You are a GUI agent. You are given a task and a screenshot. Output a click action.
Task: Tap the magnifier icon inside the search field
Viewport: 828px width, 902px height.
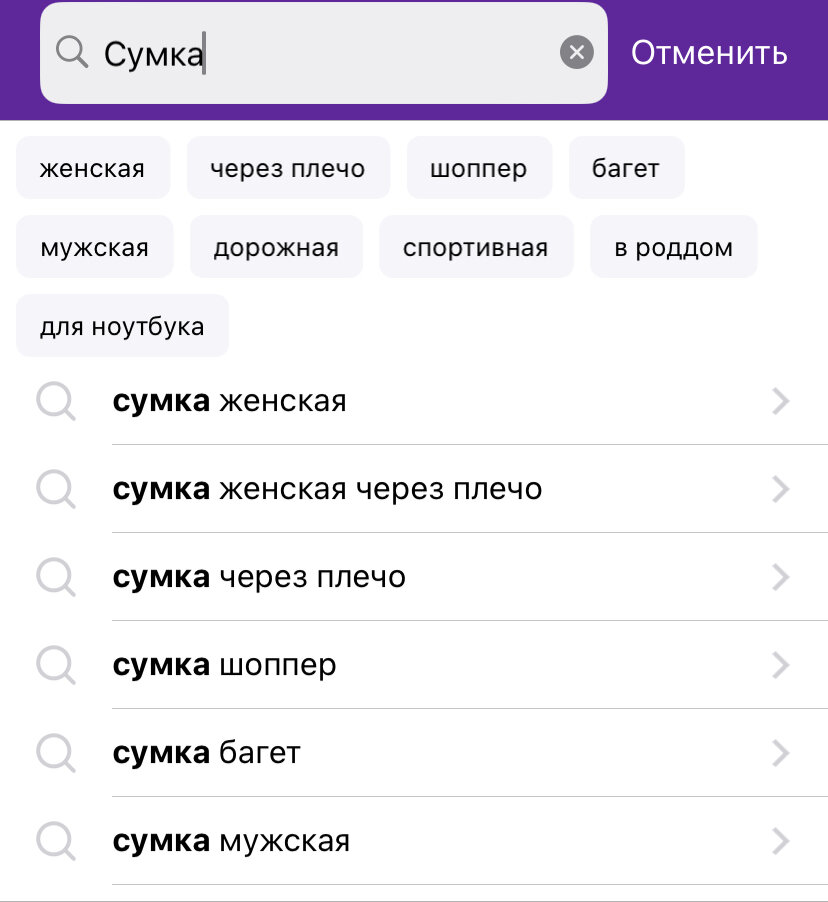click(x=70, y=52)
